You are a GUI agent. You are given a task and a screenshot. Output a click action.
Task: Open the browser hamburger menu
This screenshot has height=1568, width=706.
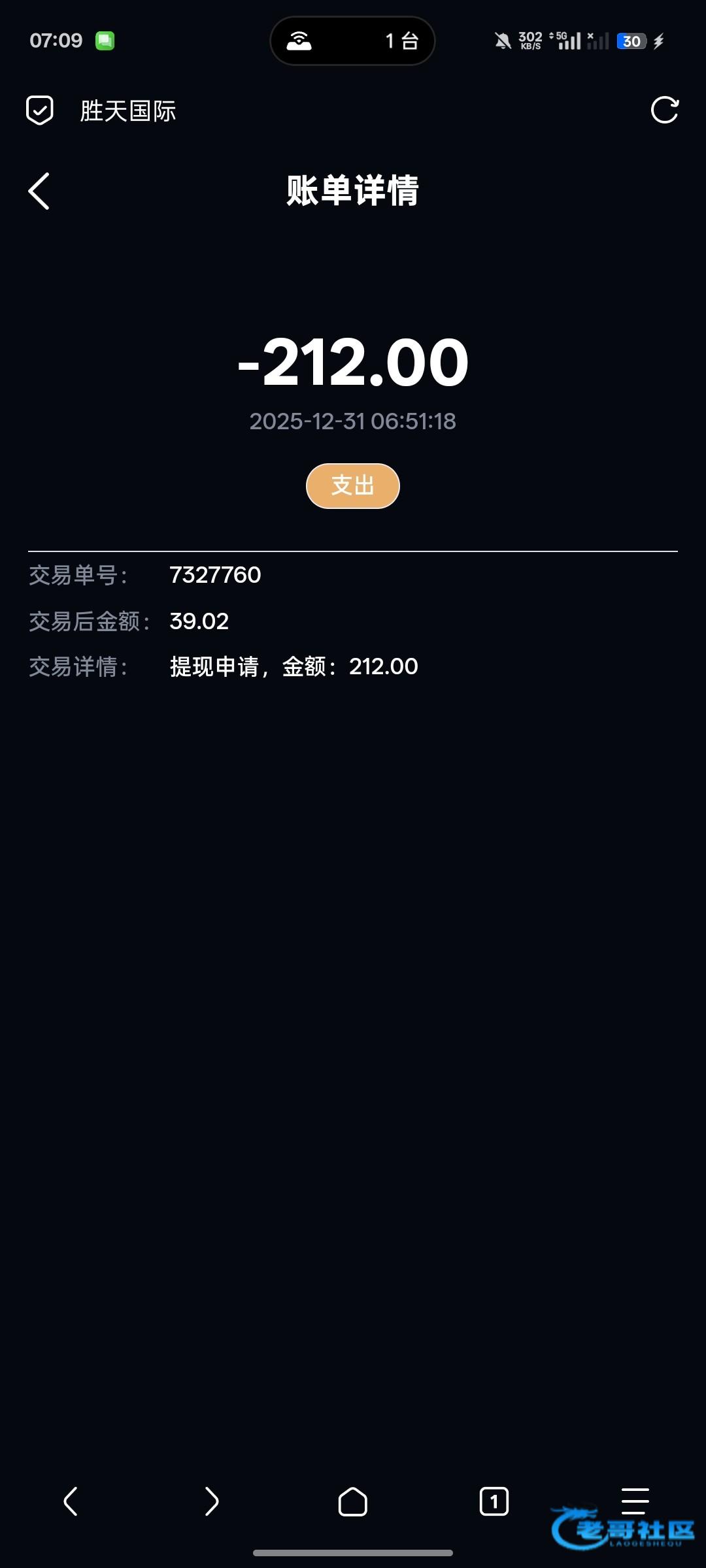click(x=634, y=1500)
